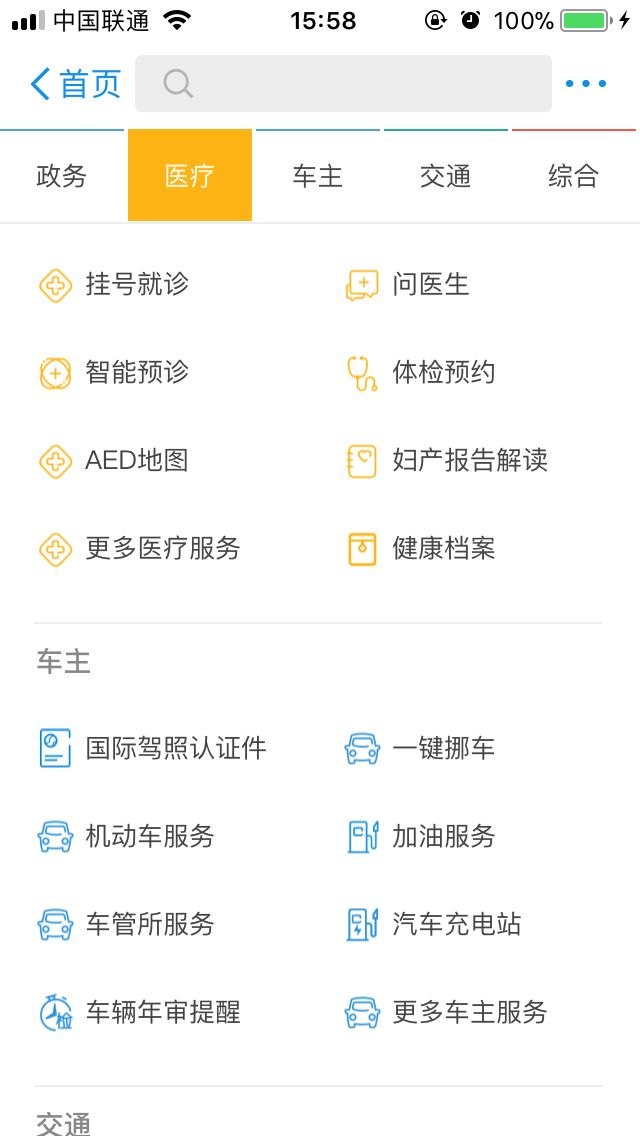Open 挂号就诊
Image resolution: width=640 pixels, height=1136 pixels.
pos(114,285)
